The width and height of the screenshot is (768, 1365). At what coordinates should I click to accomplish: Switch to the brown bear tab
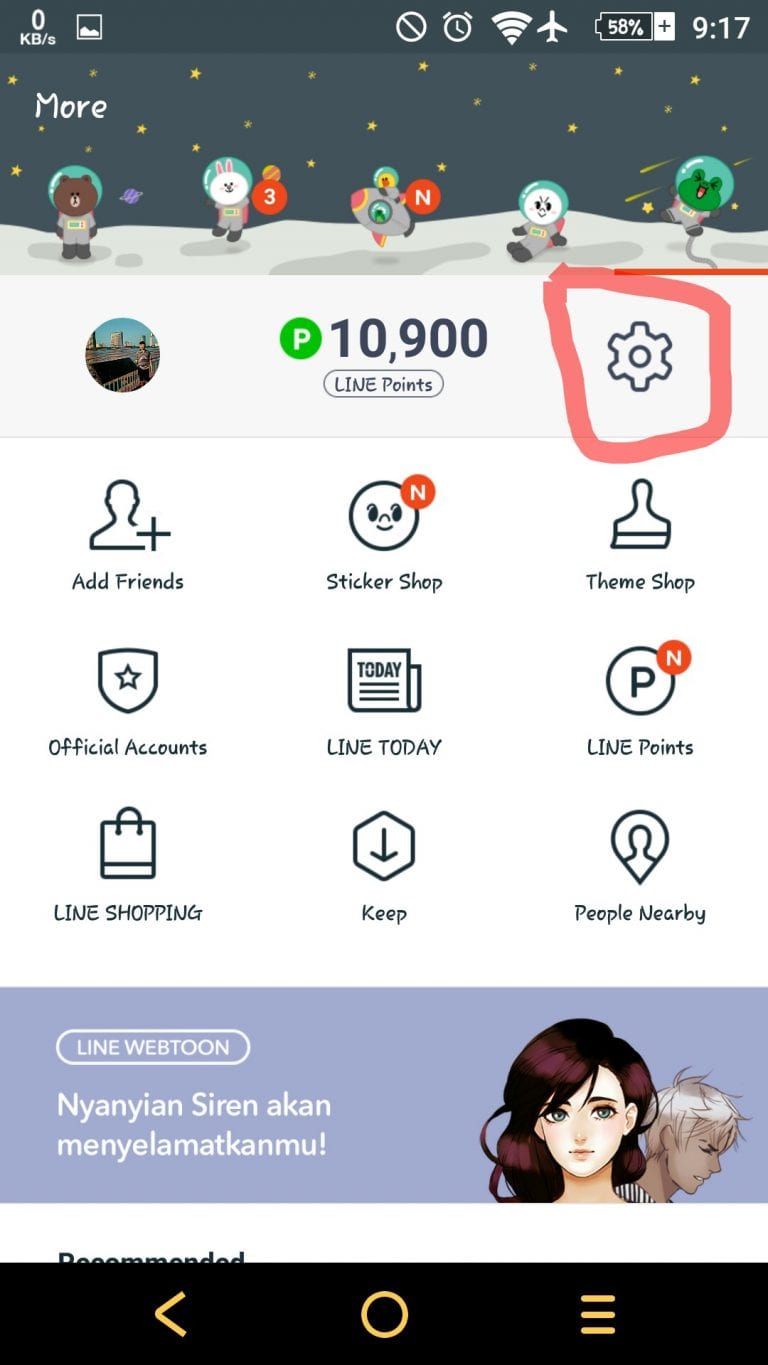[76, 212]
